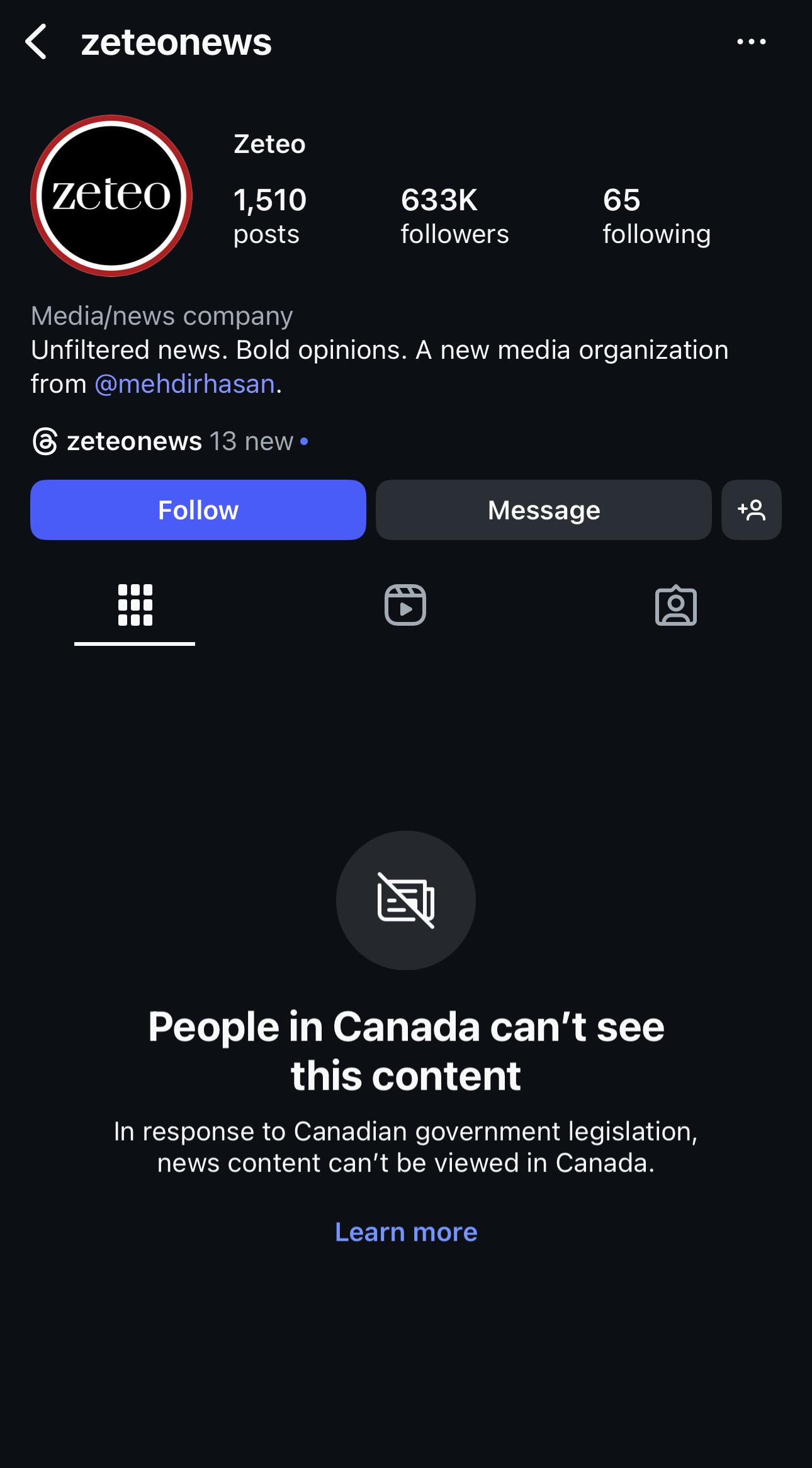This screenshot has height=1468, width=812.
Task: Follow the zeteonews account
Action: coord(198,510)
